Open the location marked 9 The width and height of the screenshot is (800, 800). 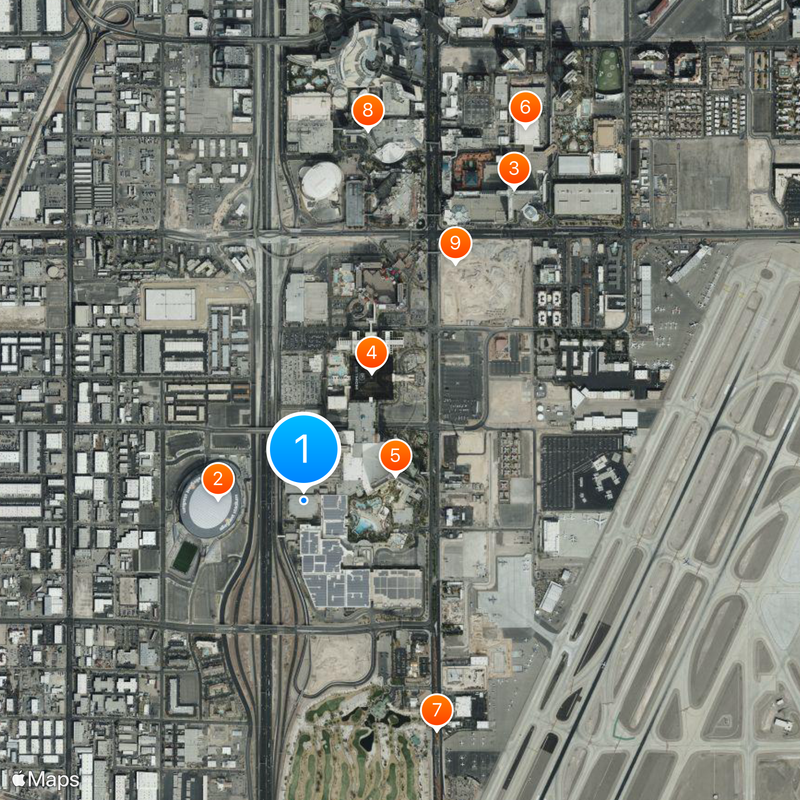coord(455,242)
